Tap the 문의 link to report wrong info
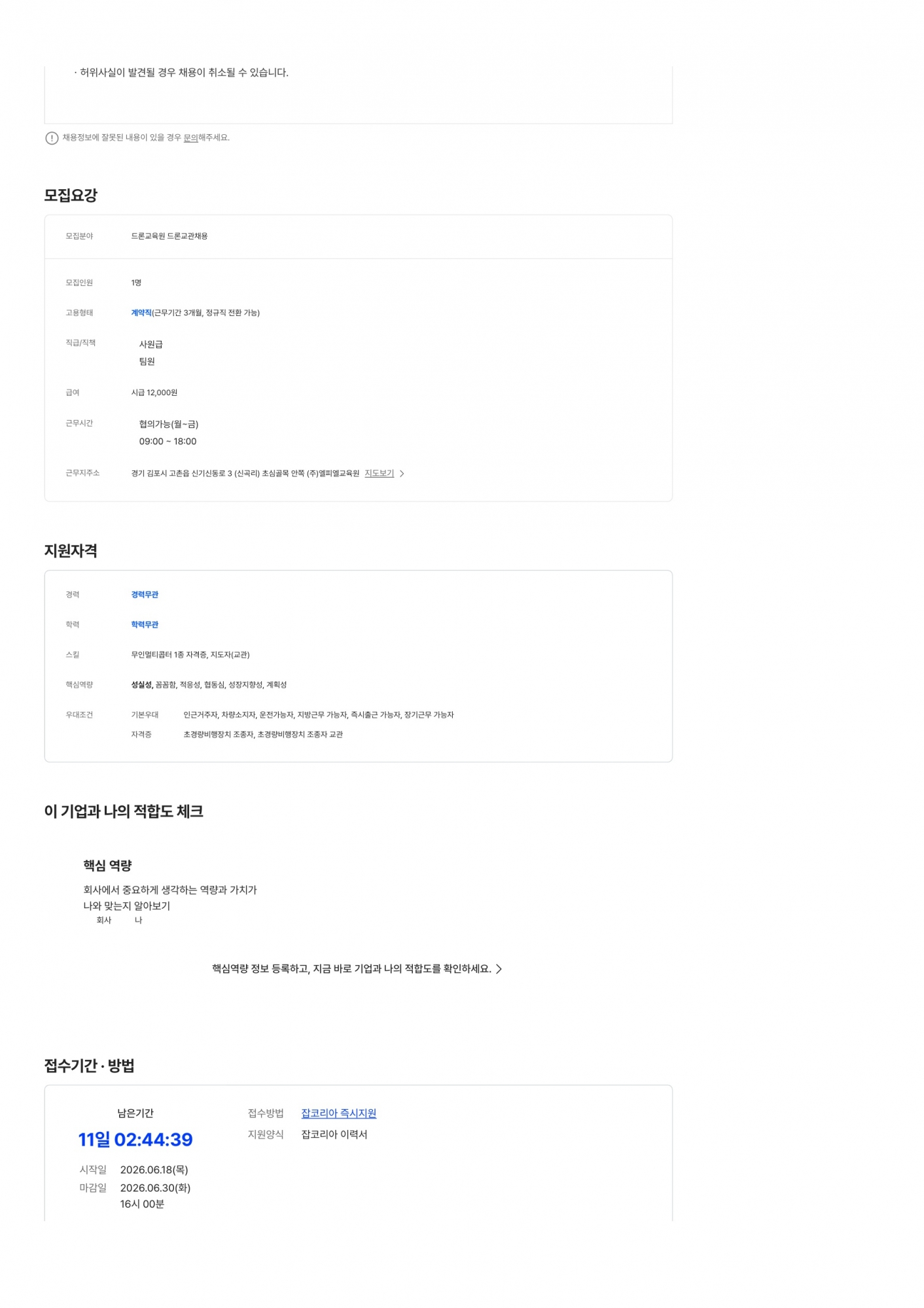The image size is (924, 1308). [x=190, y=138]
